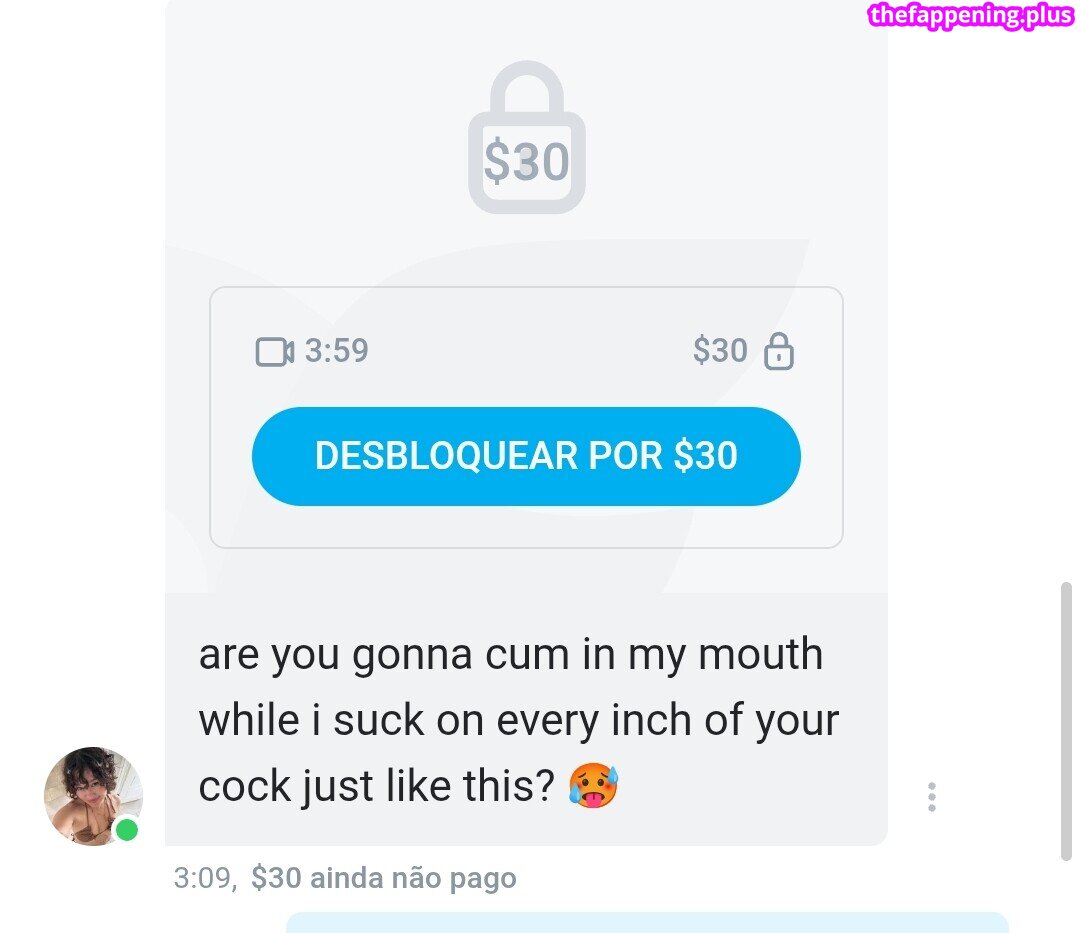Open the sender's profile picture

click(93, 796)
